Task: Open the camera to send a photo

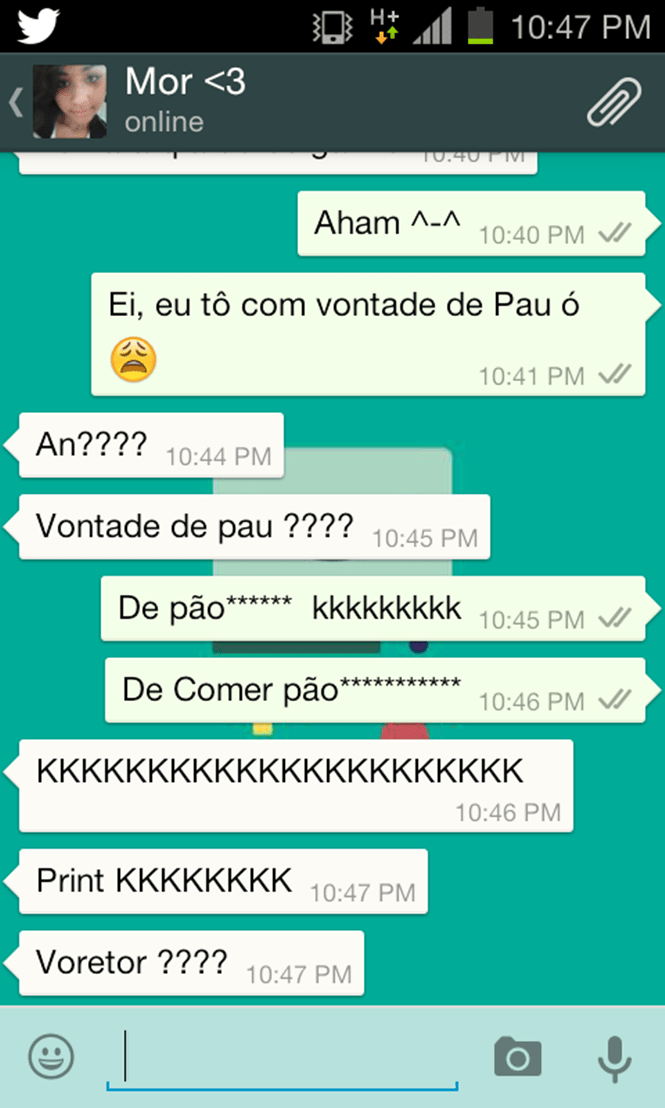Action: pos(518,1057)
